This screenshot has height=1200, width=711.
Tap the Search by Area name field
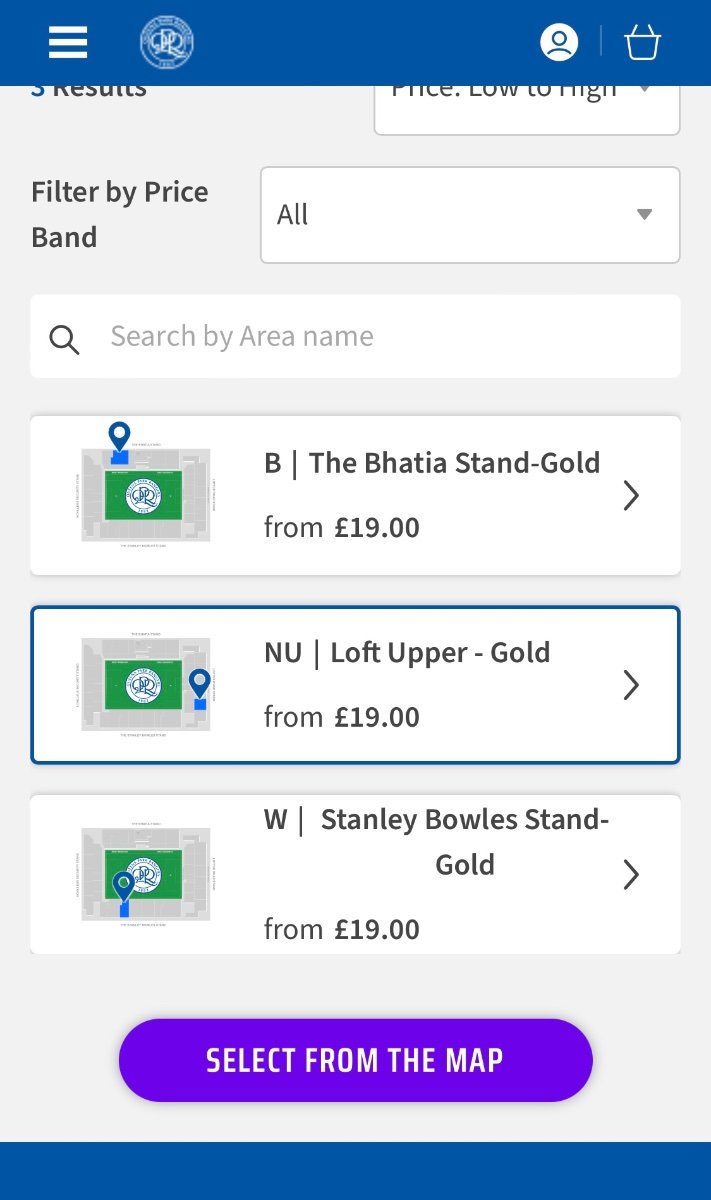click(x=355, y=336)
